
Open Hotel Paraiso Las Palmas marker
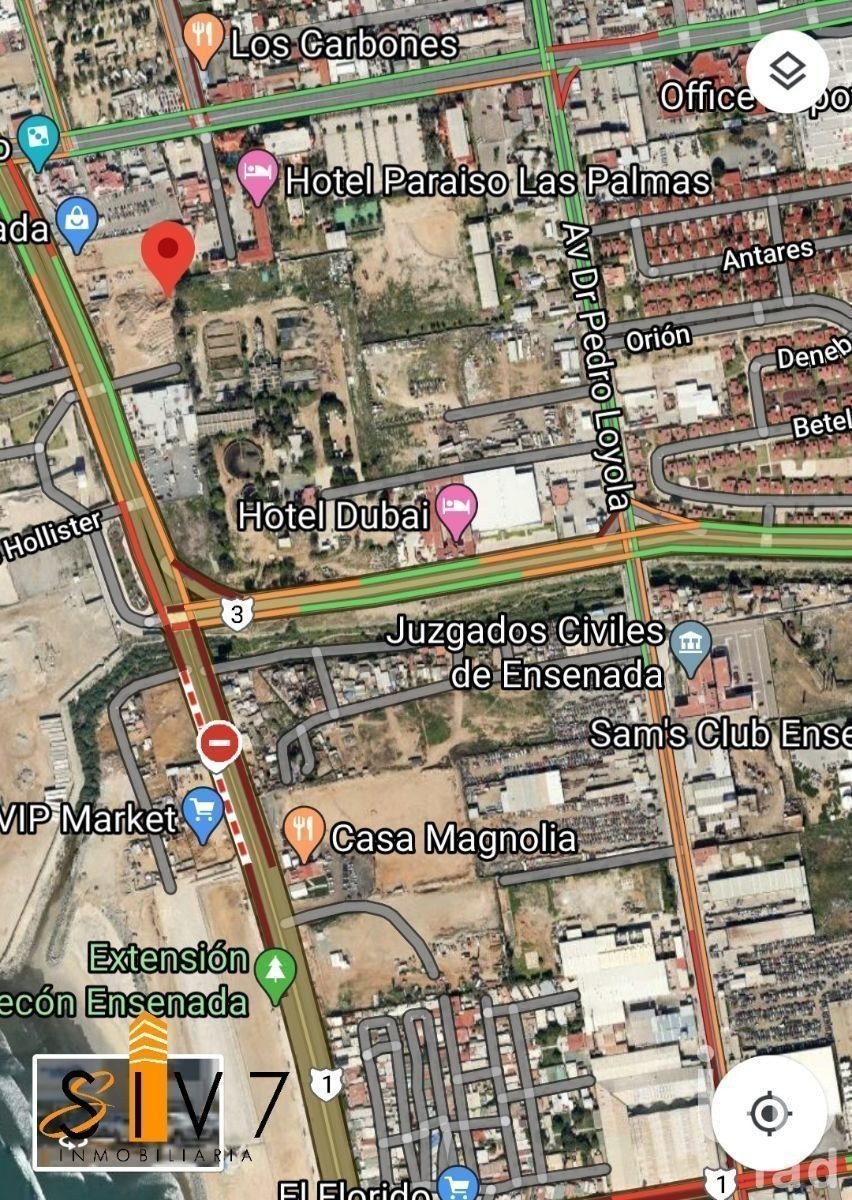pos(258,176)
